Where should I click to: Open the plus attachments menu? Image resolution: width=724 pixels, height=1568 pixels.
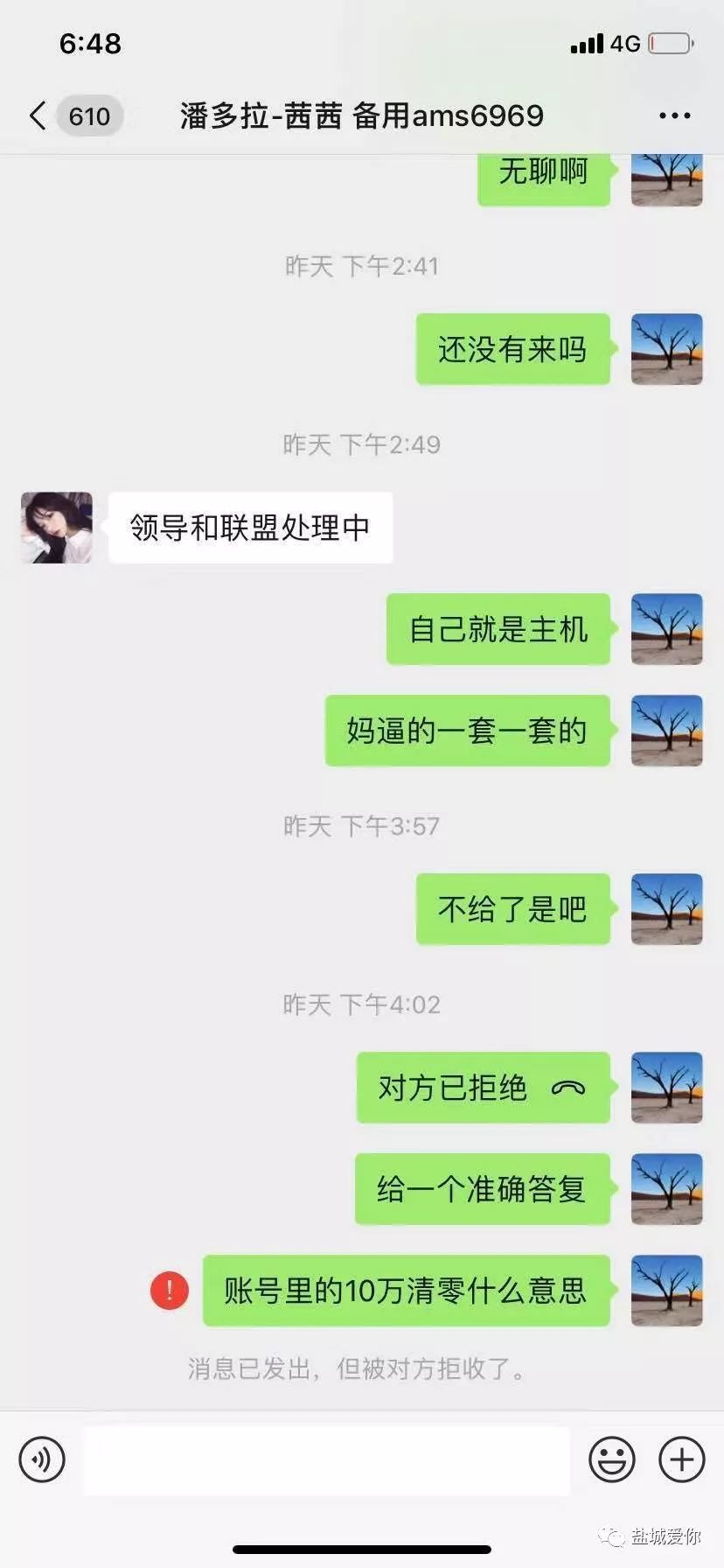tap(681, 1459)
